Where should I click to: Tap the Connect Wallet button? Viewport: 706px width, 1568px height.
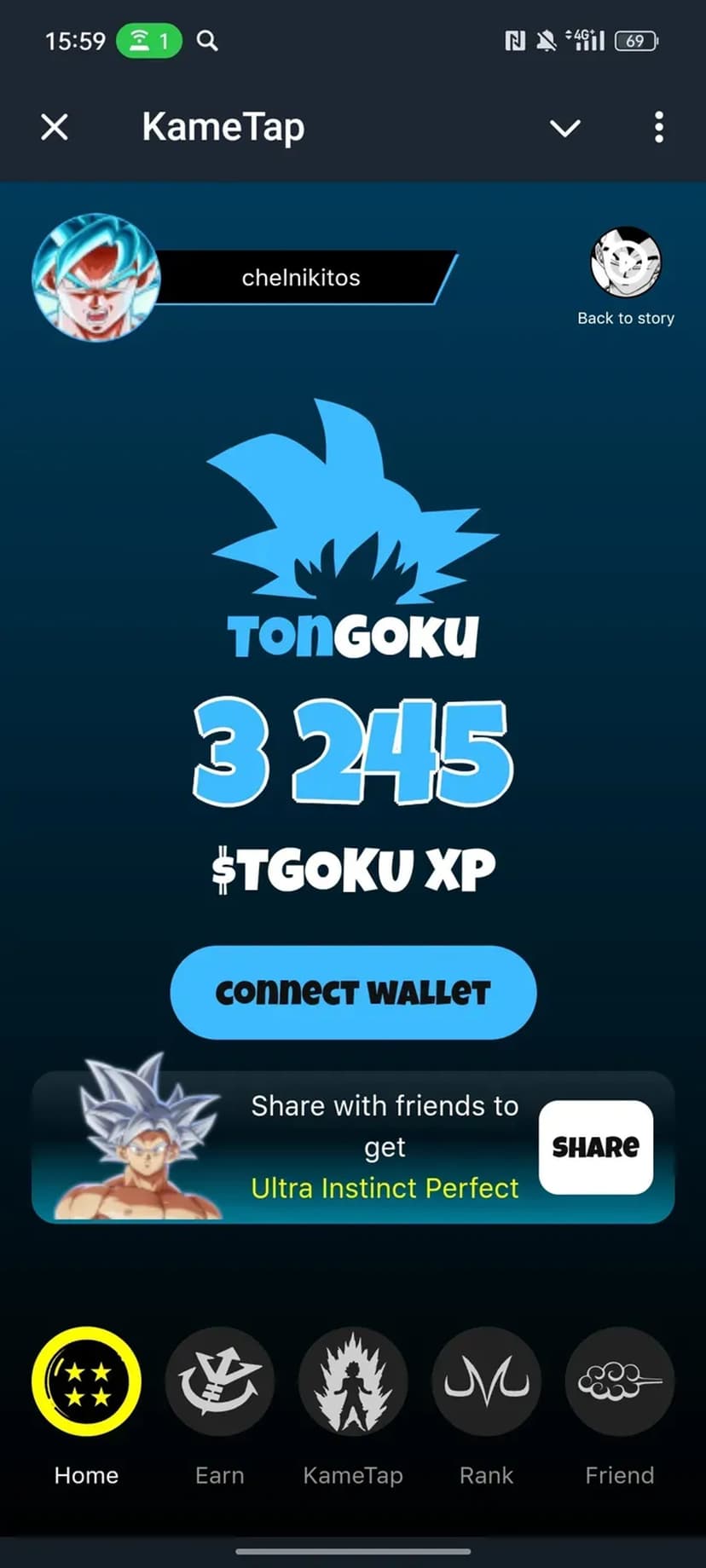[x=353, y=992]
